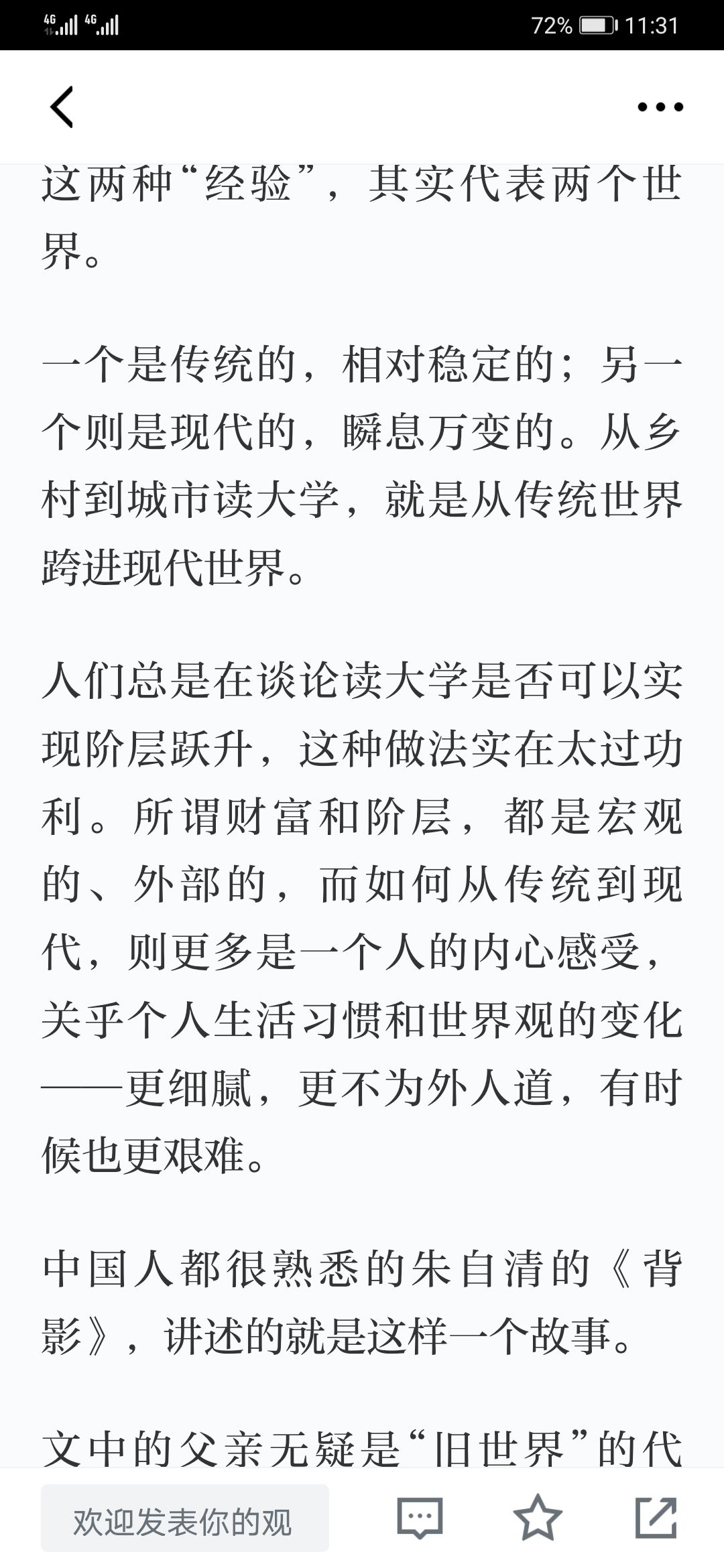Bookmark this article with the star icon

(x=538, y=1517)
